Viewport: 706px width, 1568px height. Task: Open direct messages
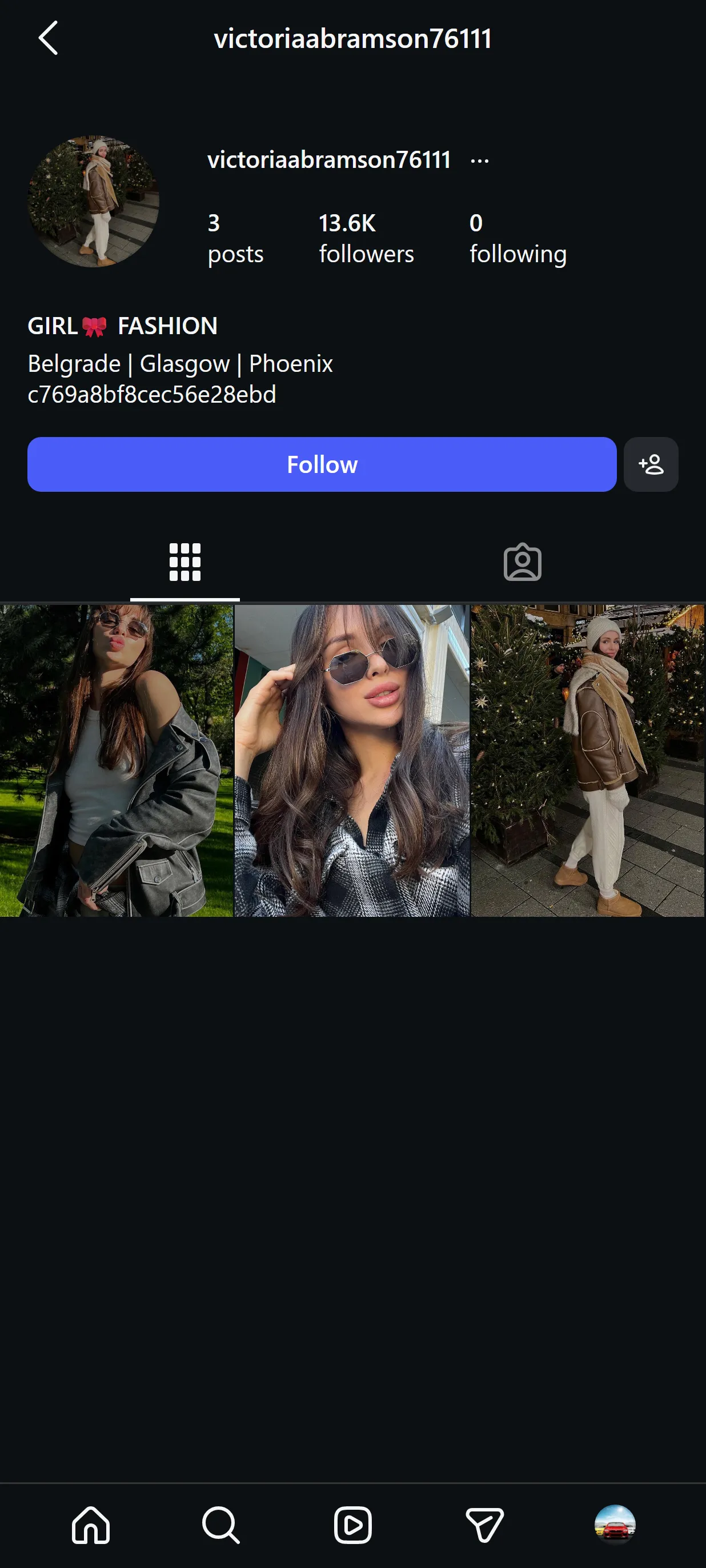[484, 1525]
